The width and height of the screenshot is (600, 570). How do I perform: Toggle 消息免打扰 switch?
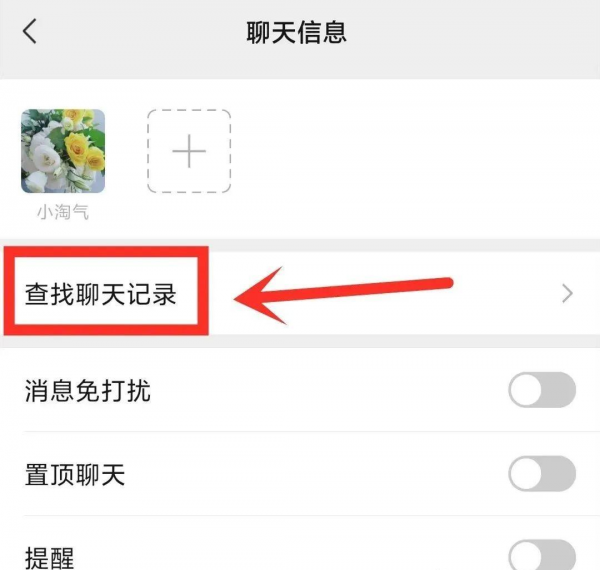click(x=542, y=390)
